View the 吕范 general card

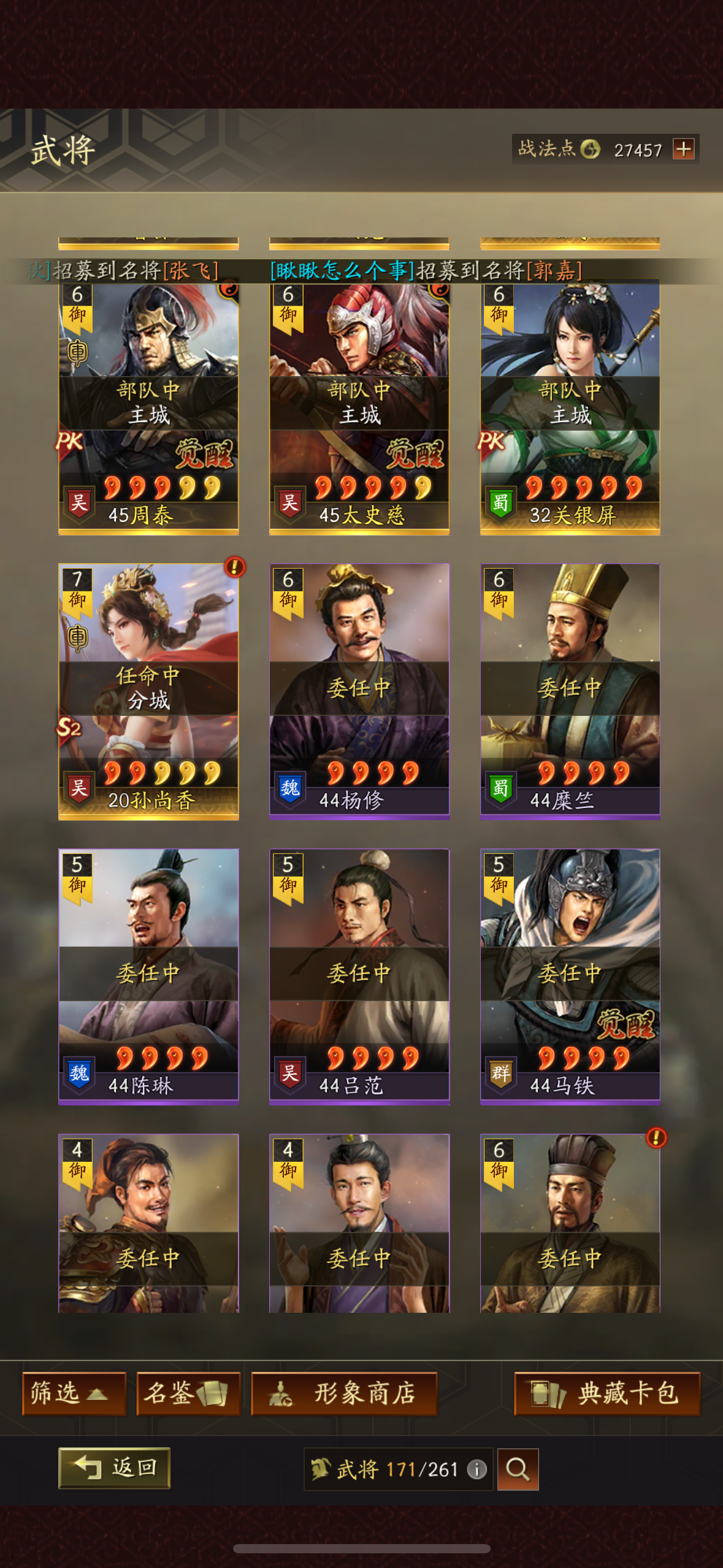pos(359,977)
